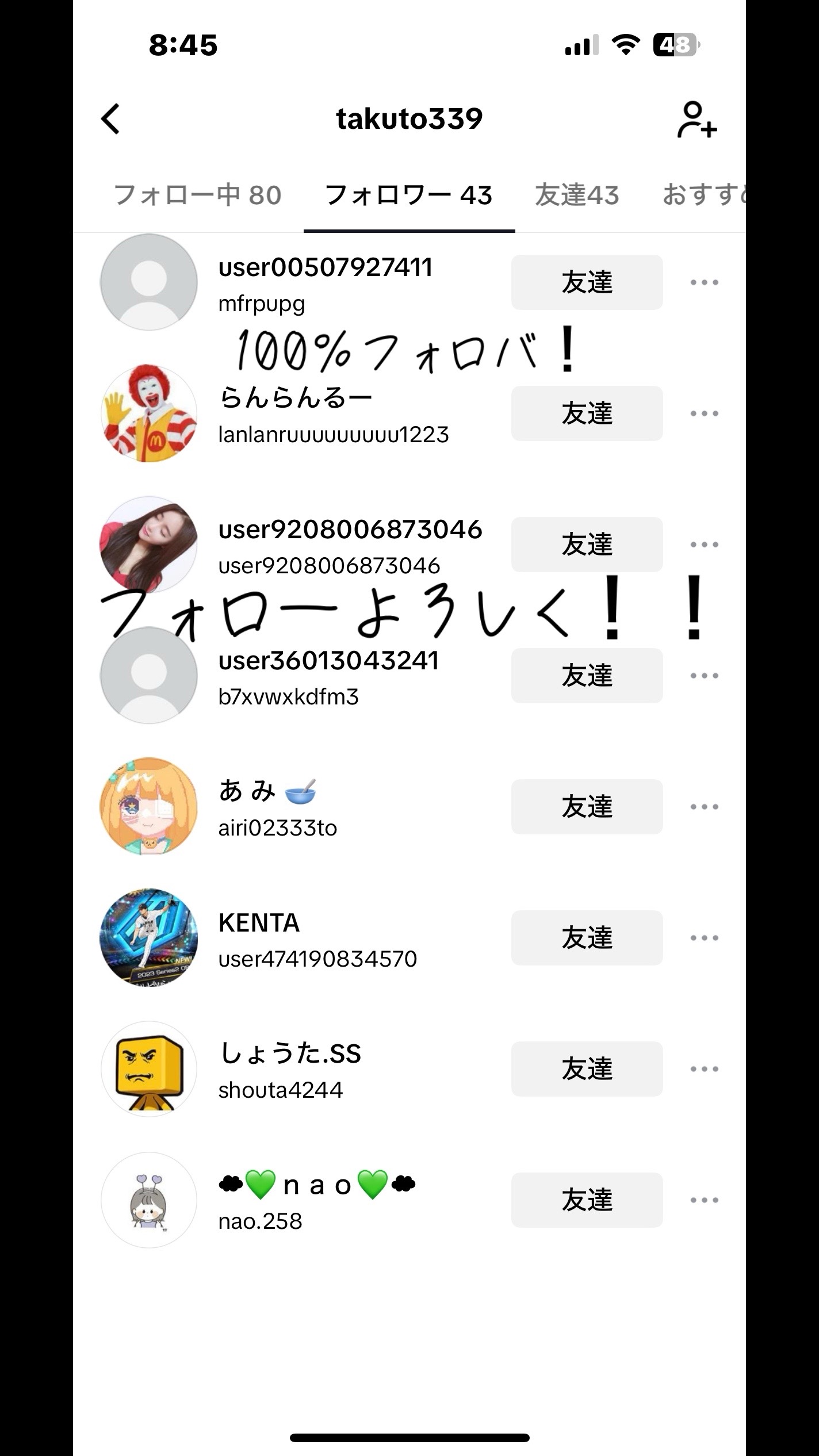Tap the 友達 button beside user36013043241
This screenshot has width=819, height=1456.
point(587,676)
